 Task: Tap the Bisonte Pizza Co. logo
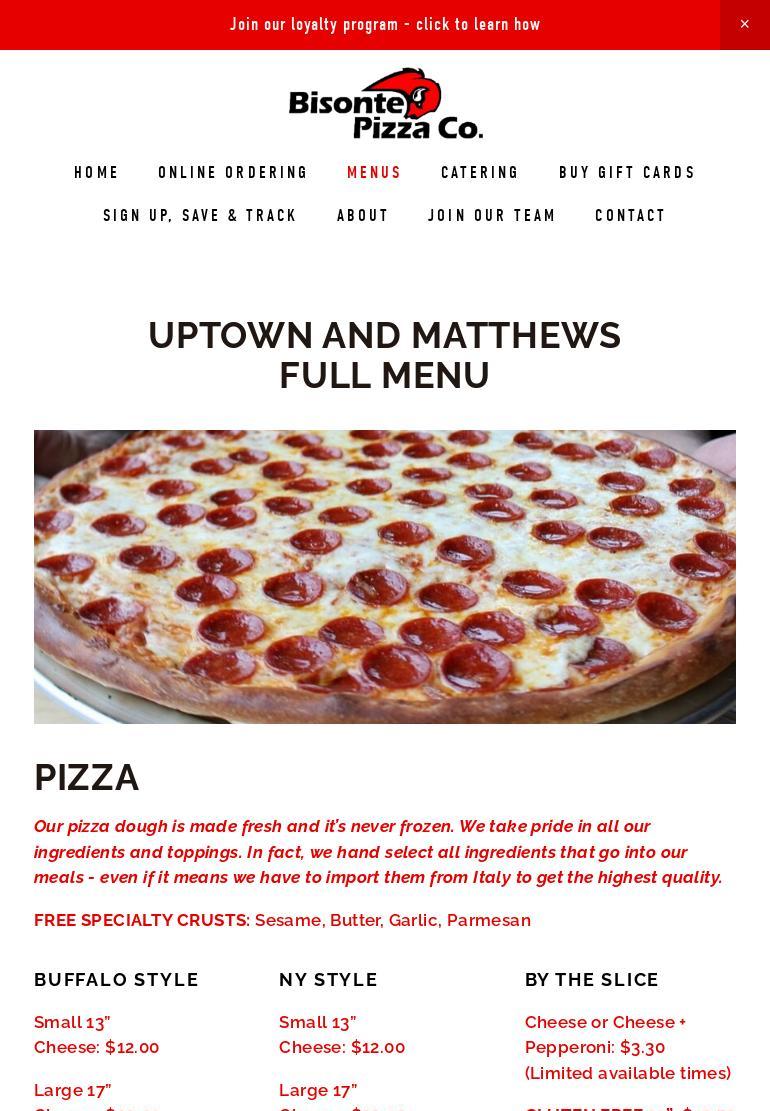385,104
